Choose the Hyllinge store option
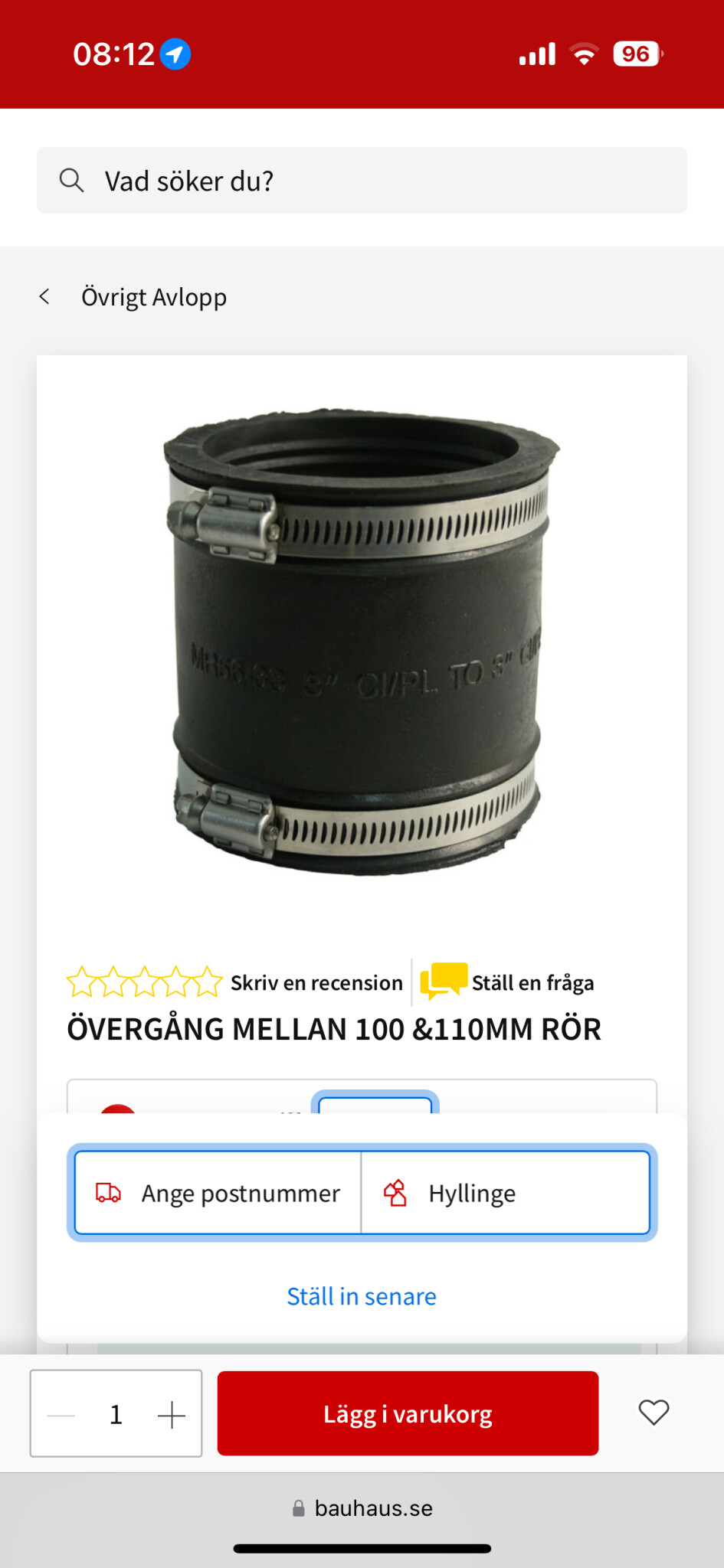724x1568 pixels. pos(504,1194)
